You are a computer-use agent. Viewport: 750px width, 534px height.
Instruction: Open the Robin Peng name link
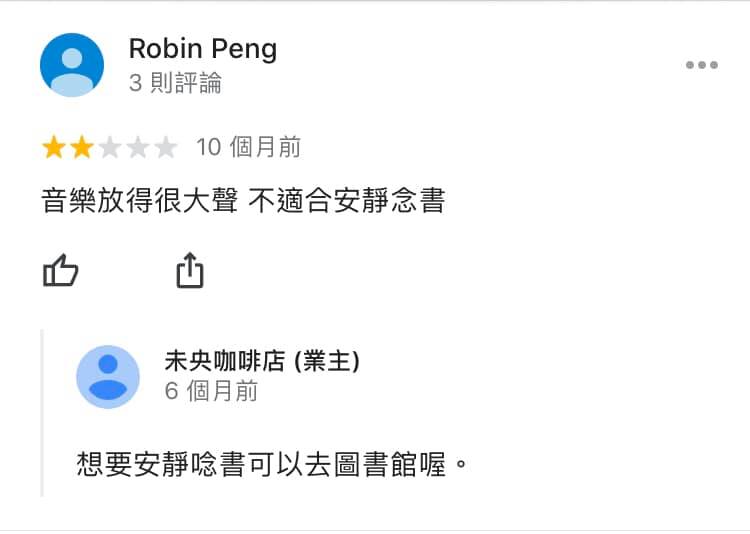click(x=203, y=49)
